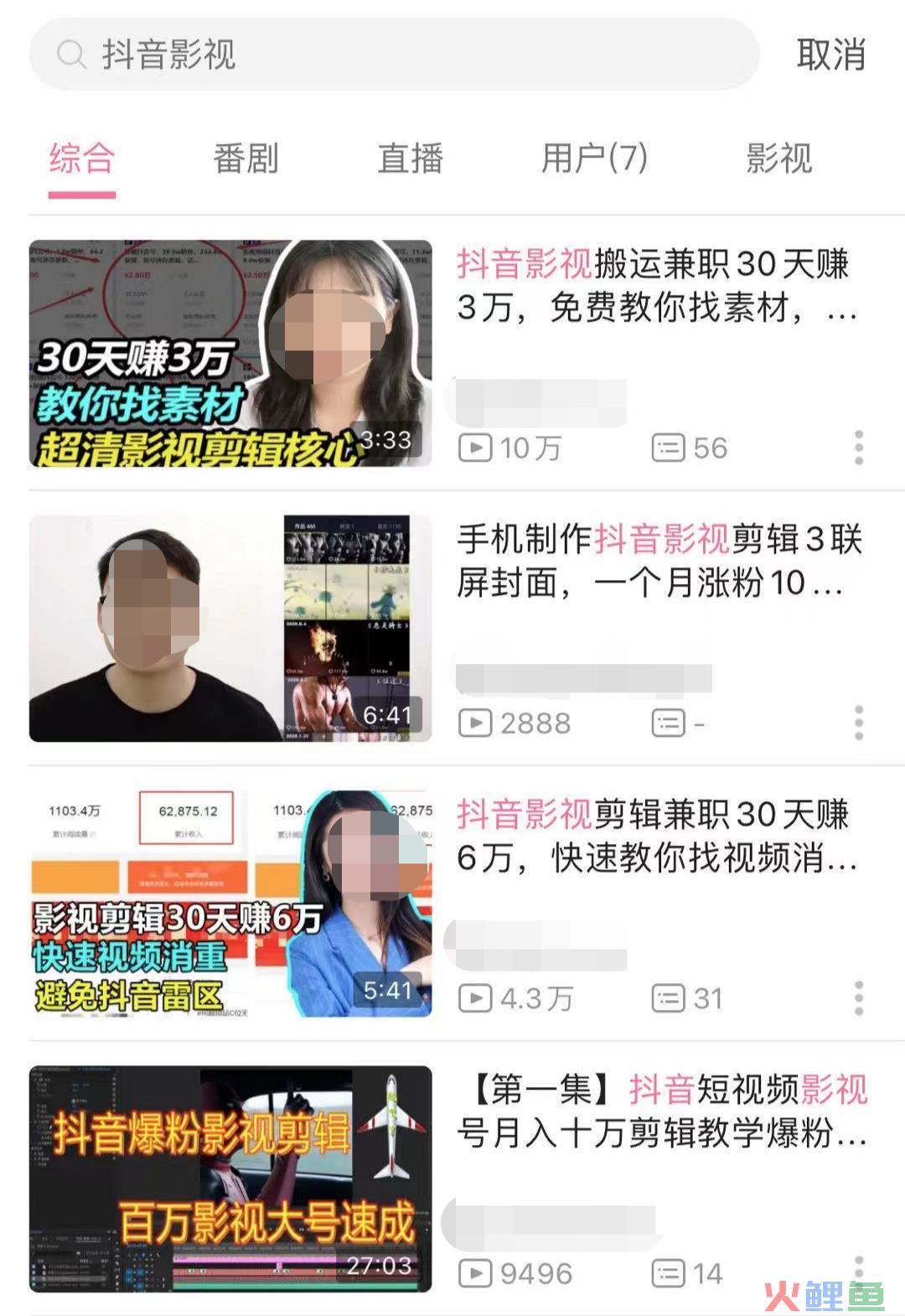Viewport: 905px width, 1316px height.
Task: Open the 6:41 long video thumbnail
Action: pos(230,628)
